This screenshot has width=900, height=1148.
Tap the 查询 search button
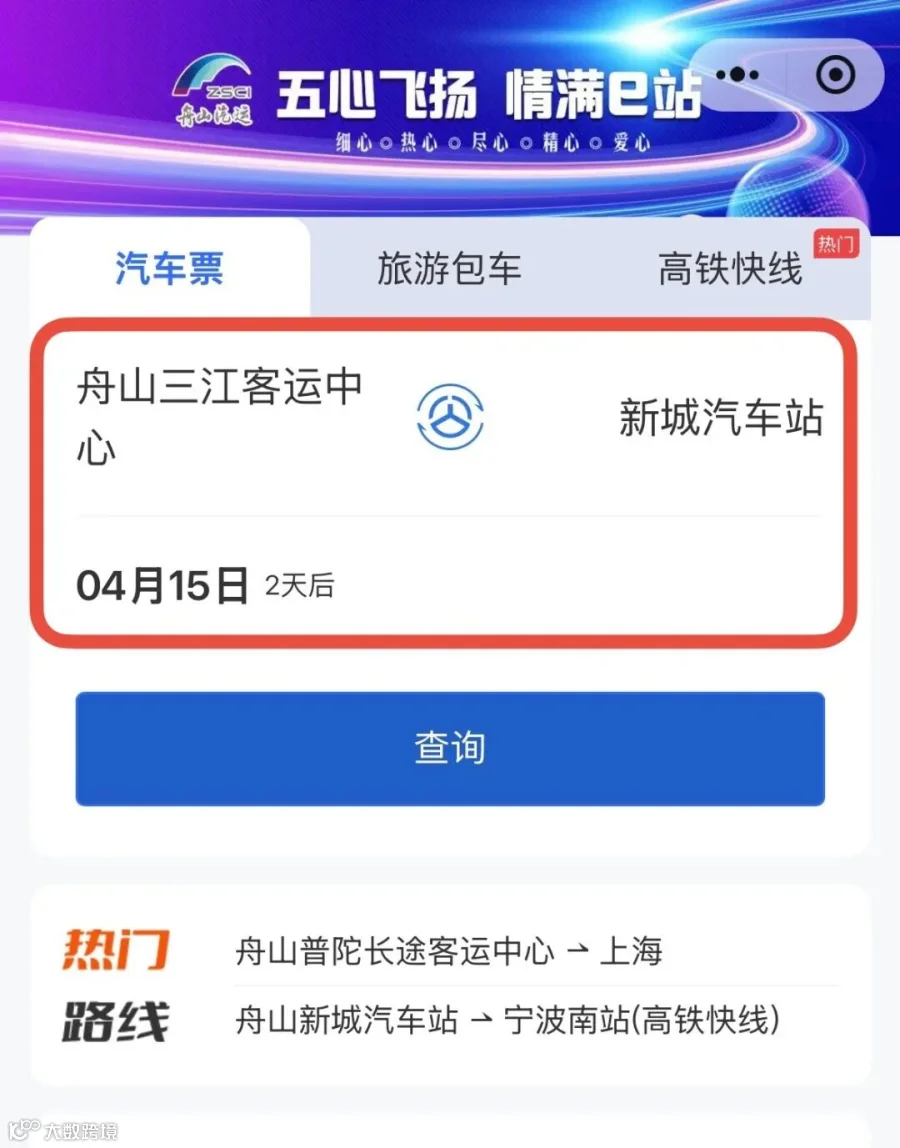[x=450, y=748]
